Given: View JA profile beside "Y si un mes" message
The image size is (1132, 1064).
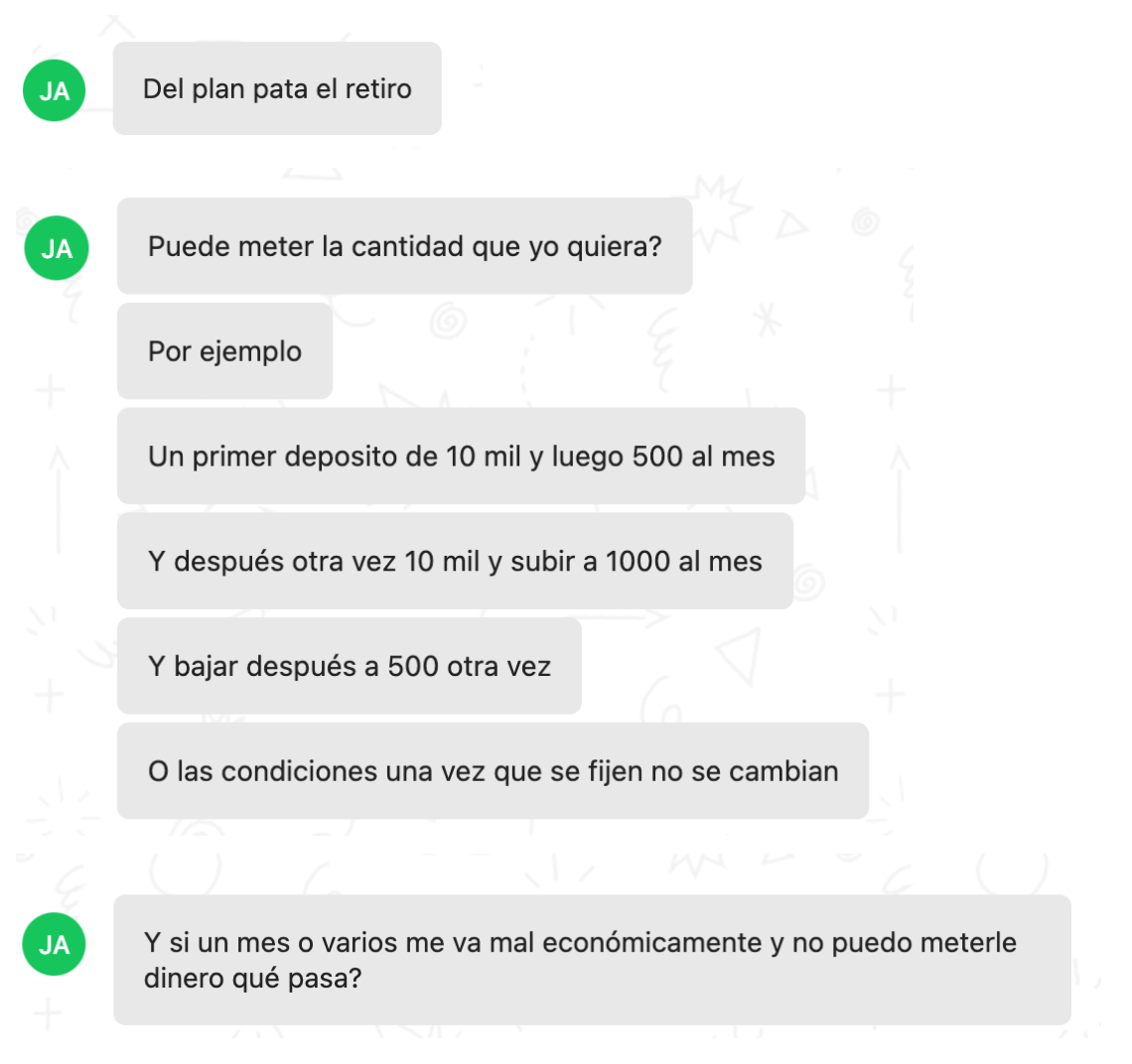Looking at the screenshot, I should (55, 946).
